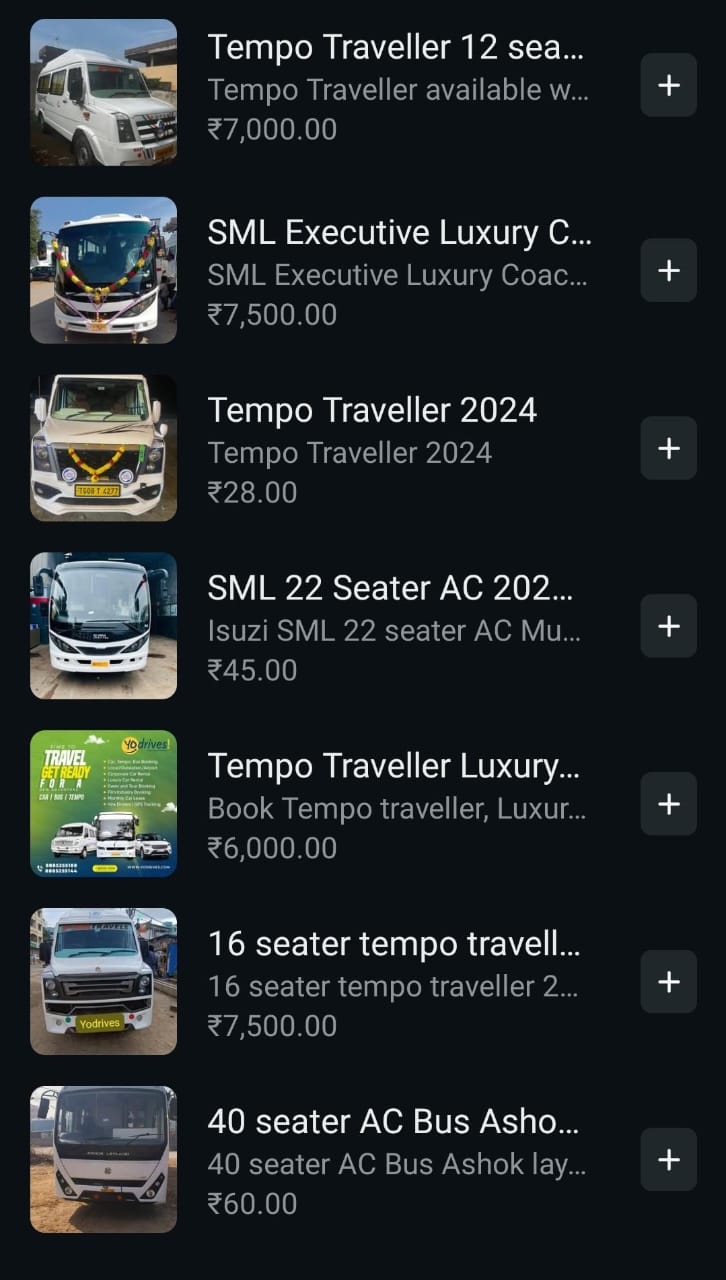Add Tempo Traveller 12 seater to cart
The width and height of the screenshot is (726, 1280).
(x=668, y=86)
